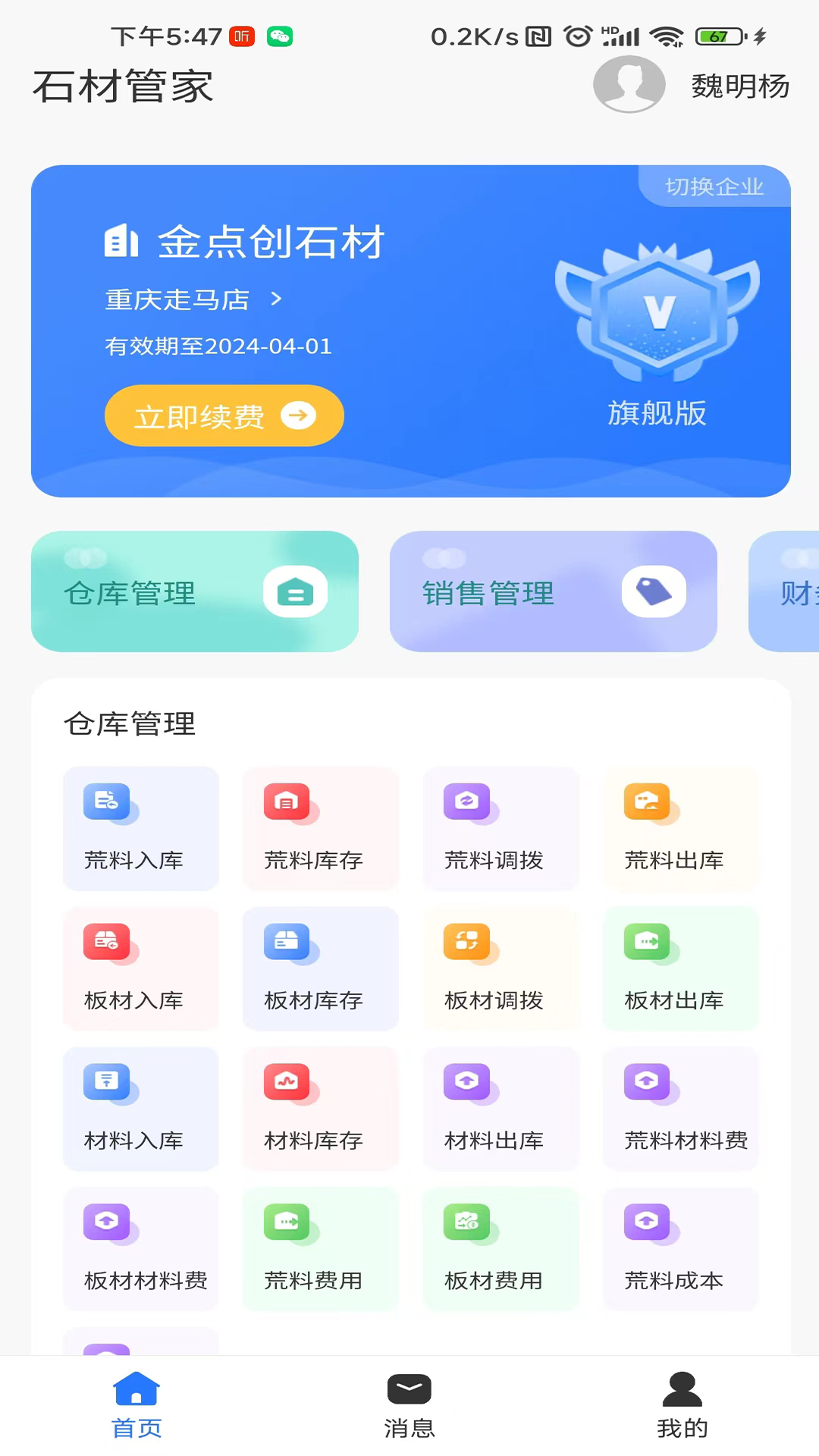The image size is (819, 1456).
Task: Open 荒料调拨 transfer function
Action: (500, 828)
